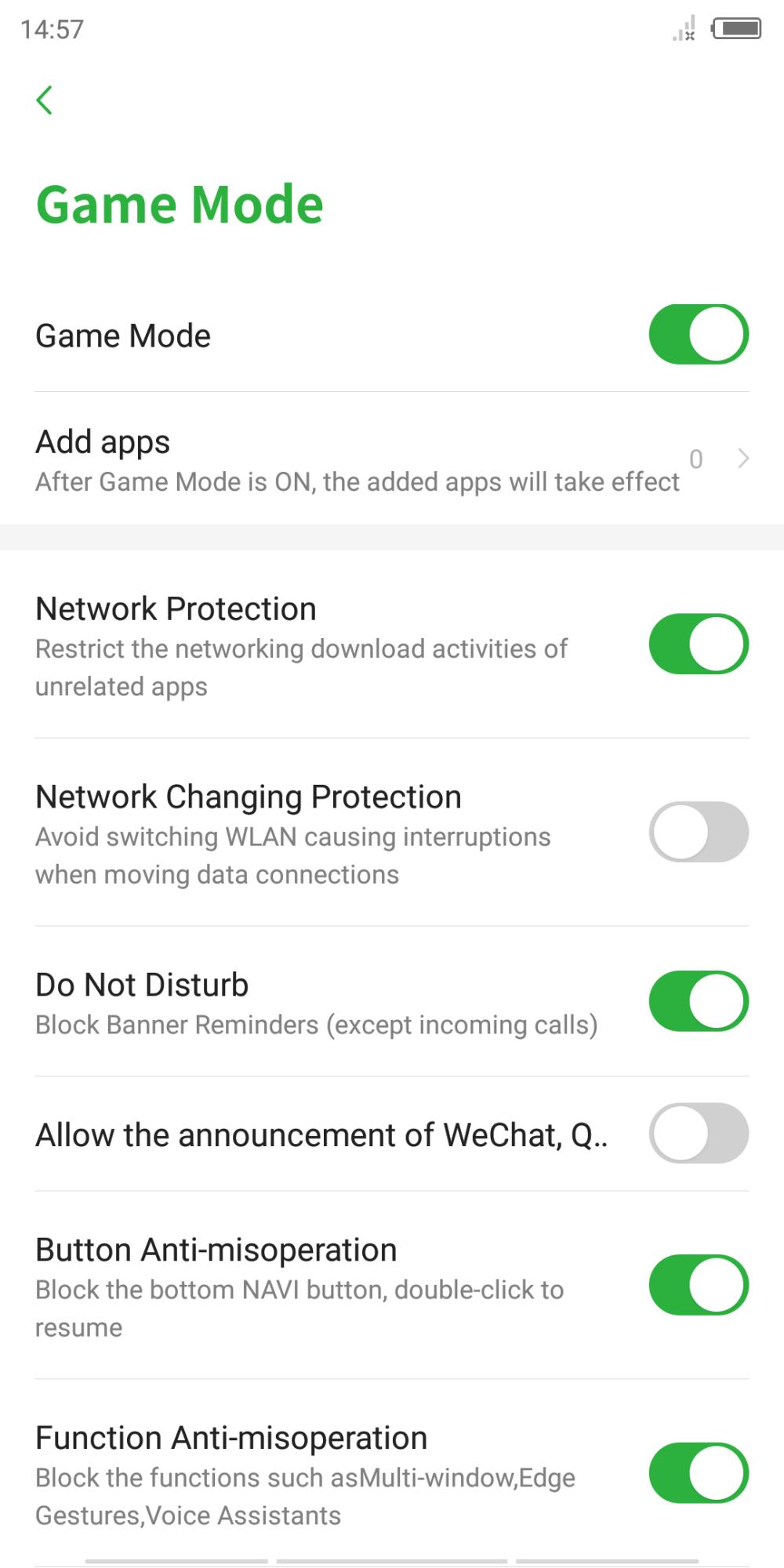This screenshot has height=1568, width=784.
Task: Disable Function Anti-misoperation
Action: [x=699, y=1473]
